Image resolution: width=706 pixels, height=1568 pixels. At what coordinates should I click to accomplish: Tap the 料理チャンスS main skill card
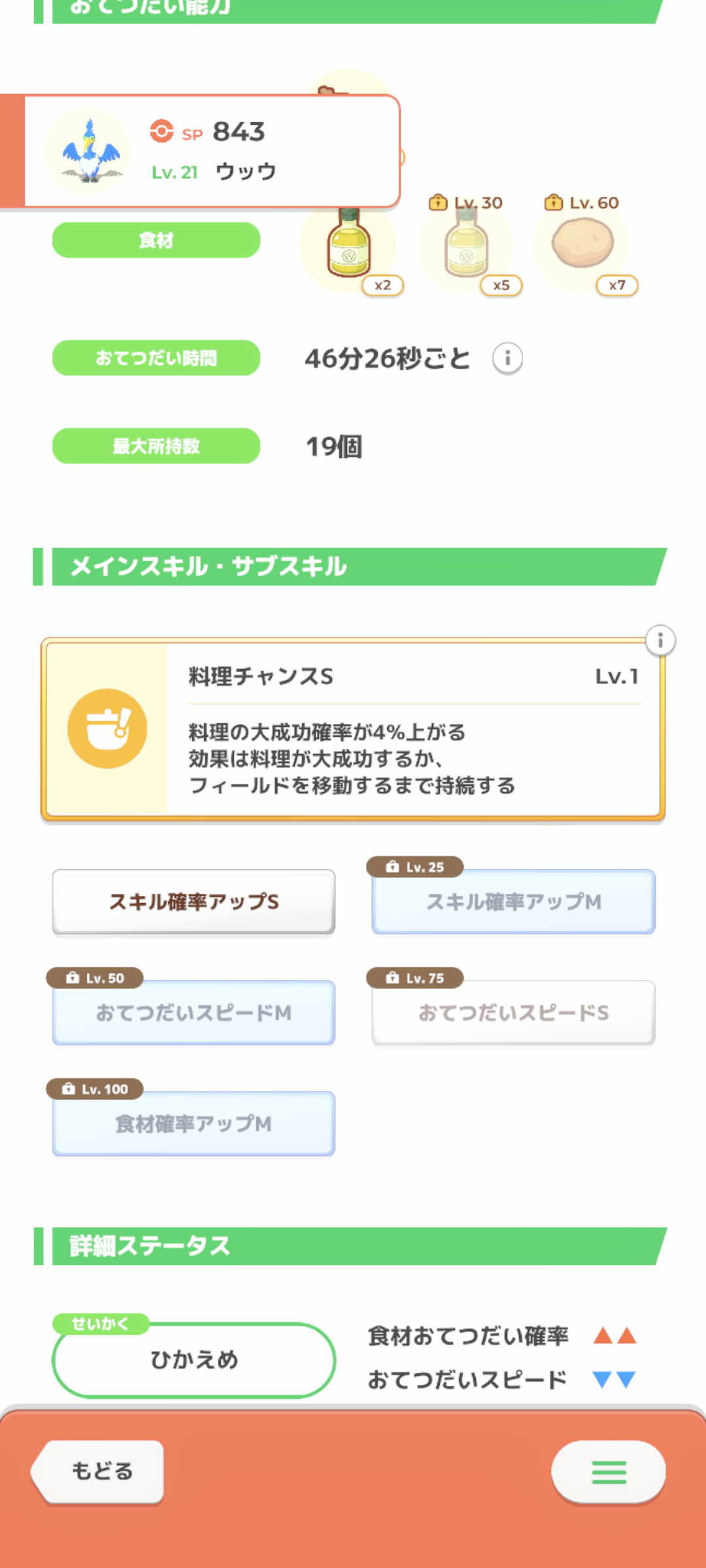353,729
